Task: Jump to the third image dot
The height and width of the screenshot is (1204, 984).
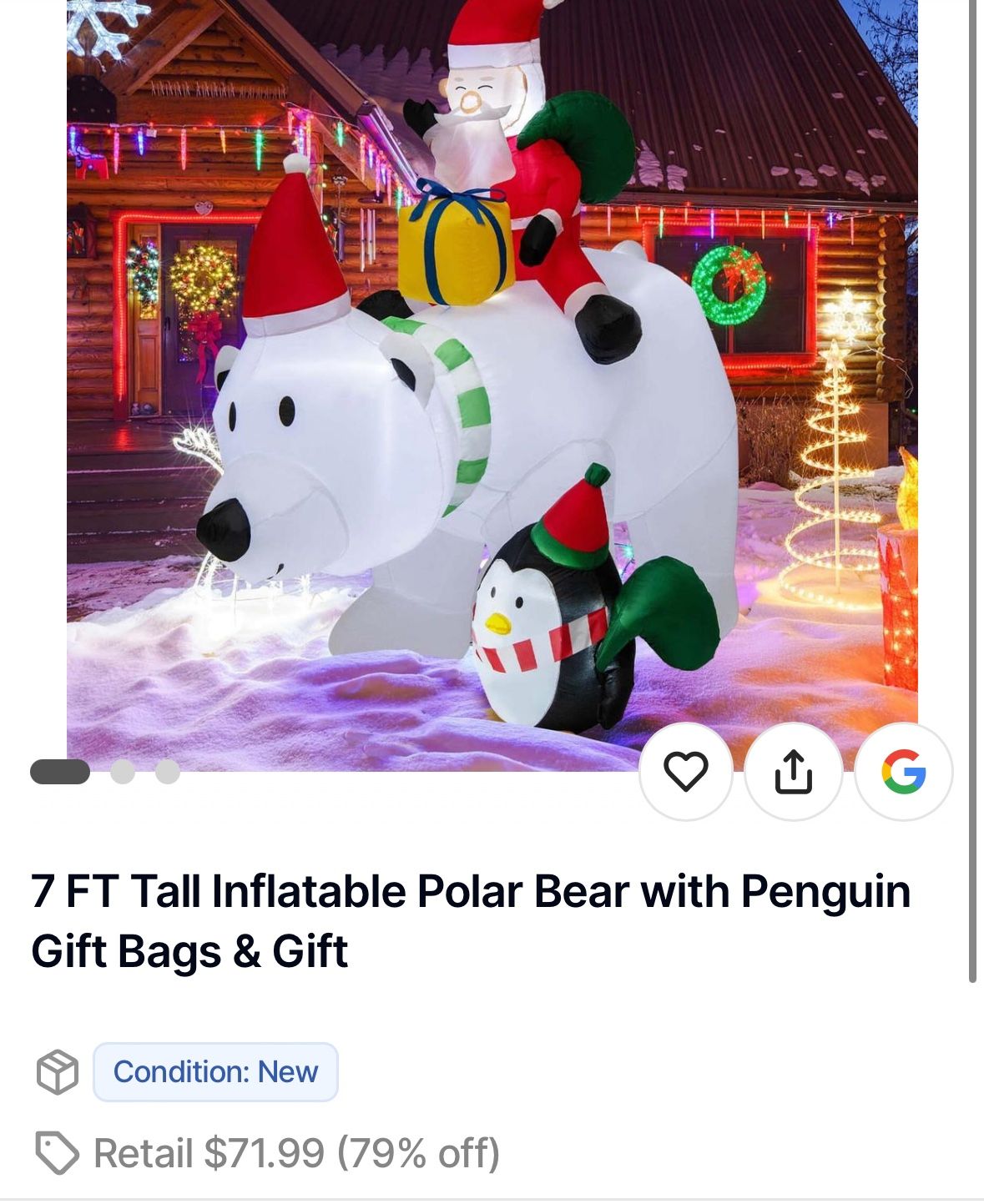Action: (168, 772)
